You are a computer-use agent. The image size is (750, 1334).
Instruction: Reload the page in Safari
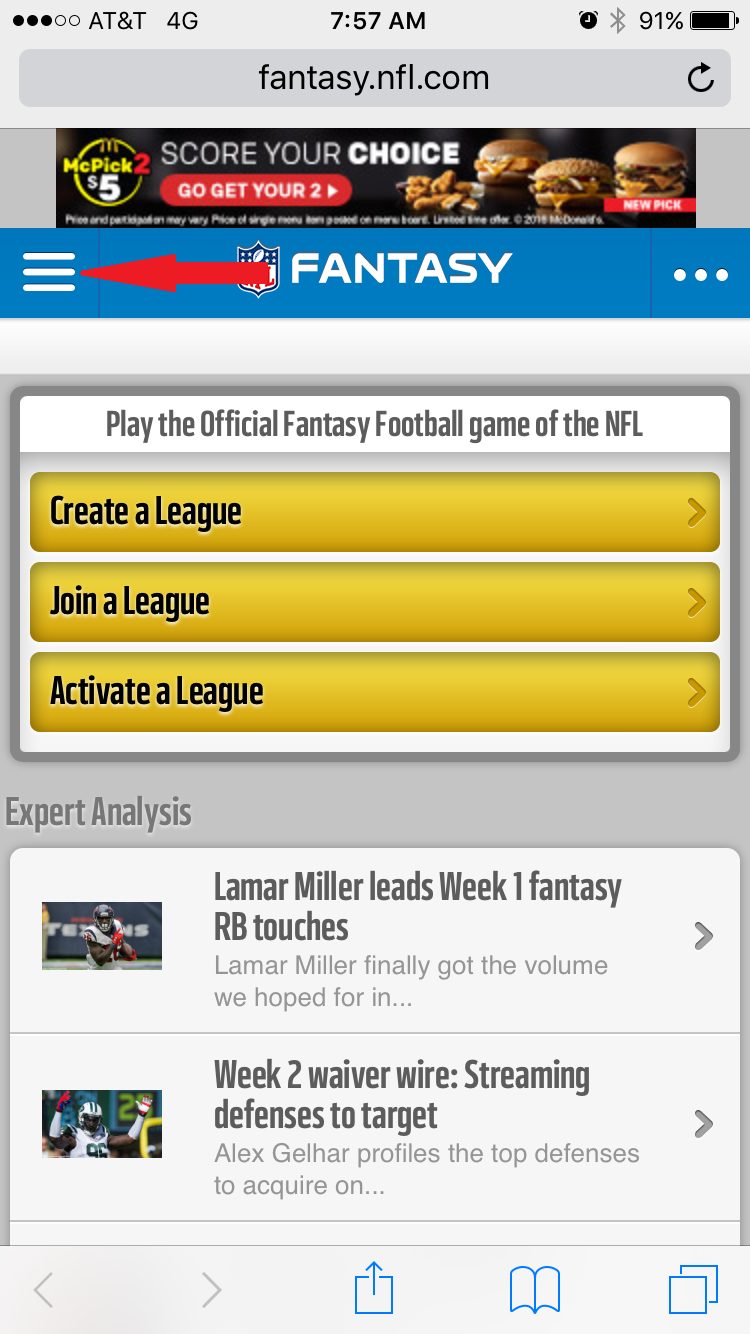coord(701,78)
